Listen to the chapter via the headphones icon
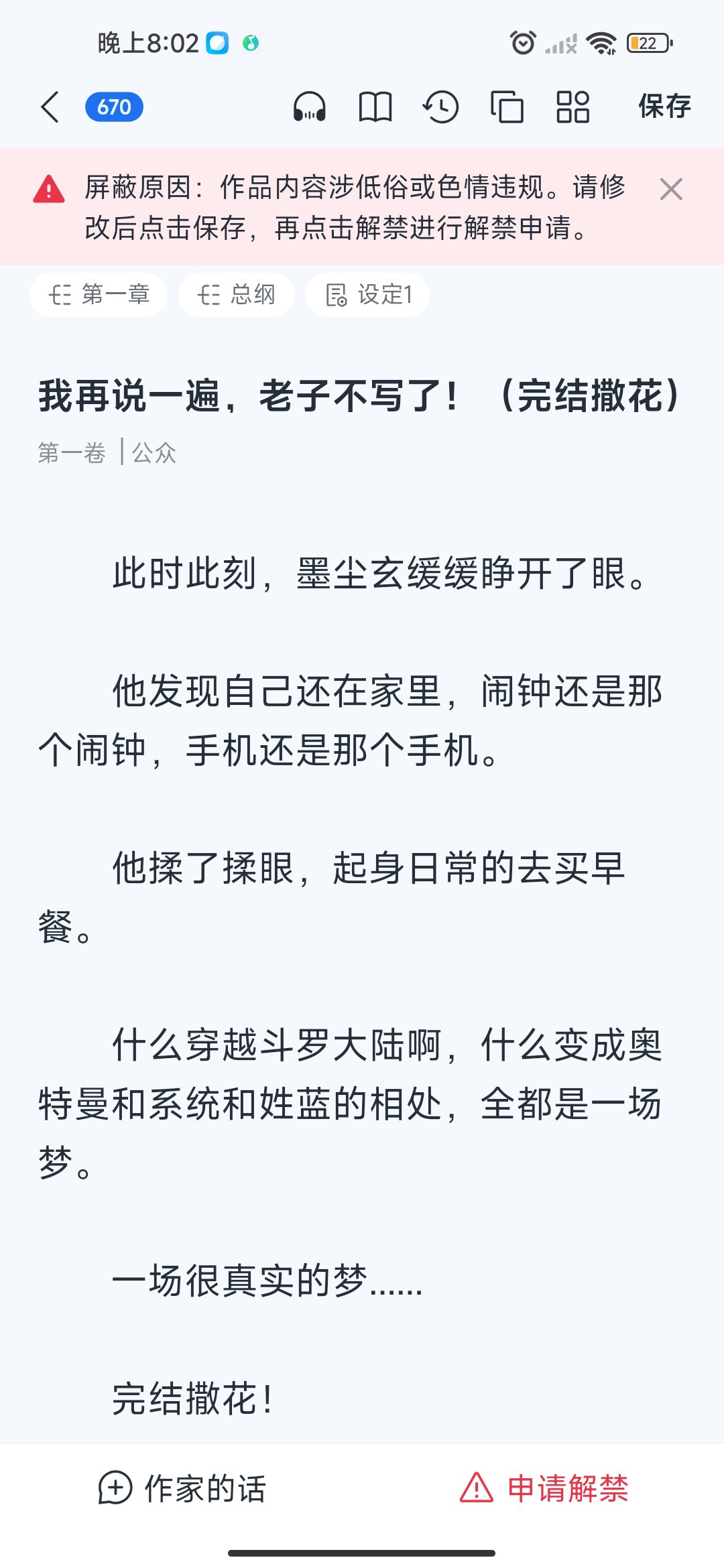This screenshot has width=724, height=1568. click(309, 107)
